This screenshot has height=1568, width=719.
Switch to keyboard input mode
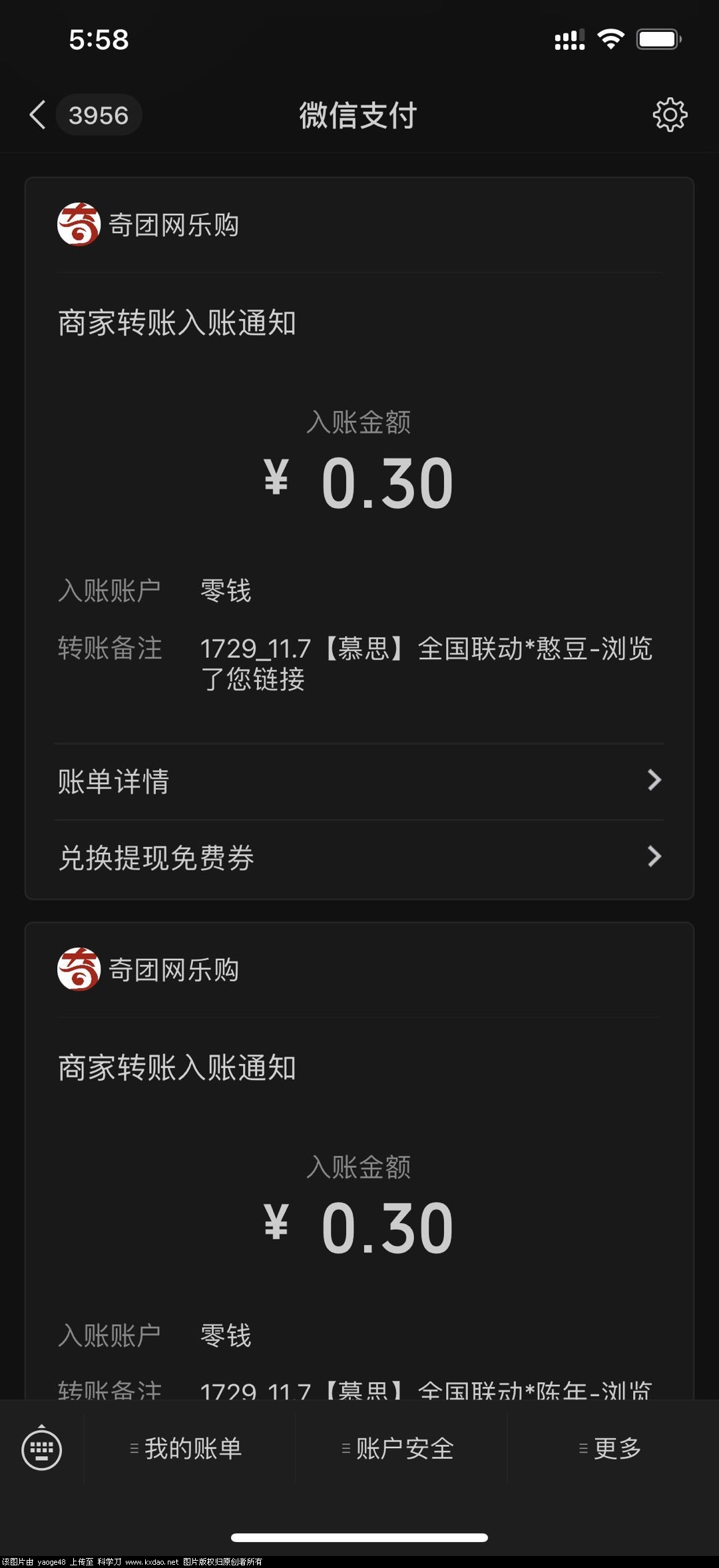tap(42, 1449)
